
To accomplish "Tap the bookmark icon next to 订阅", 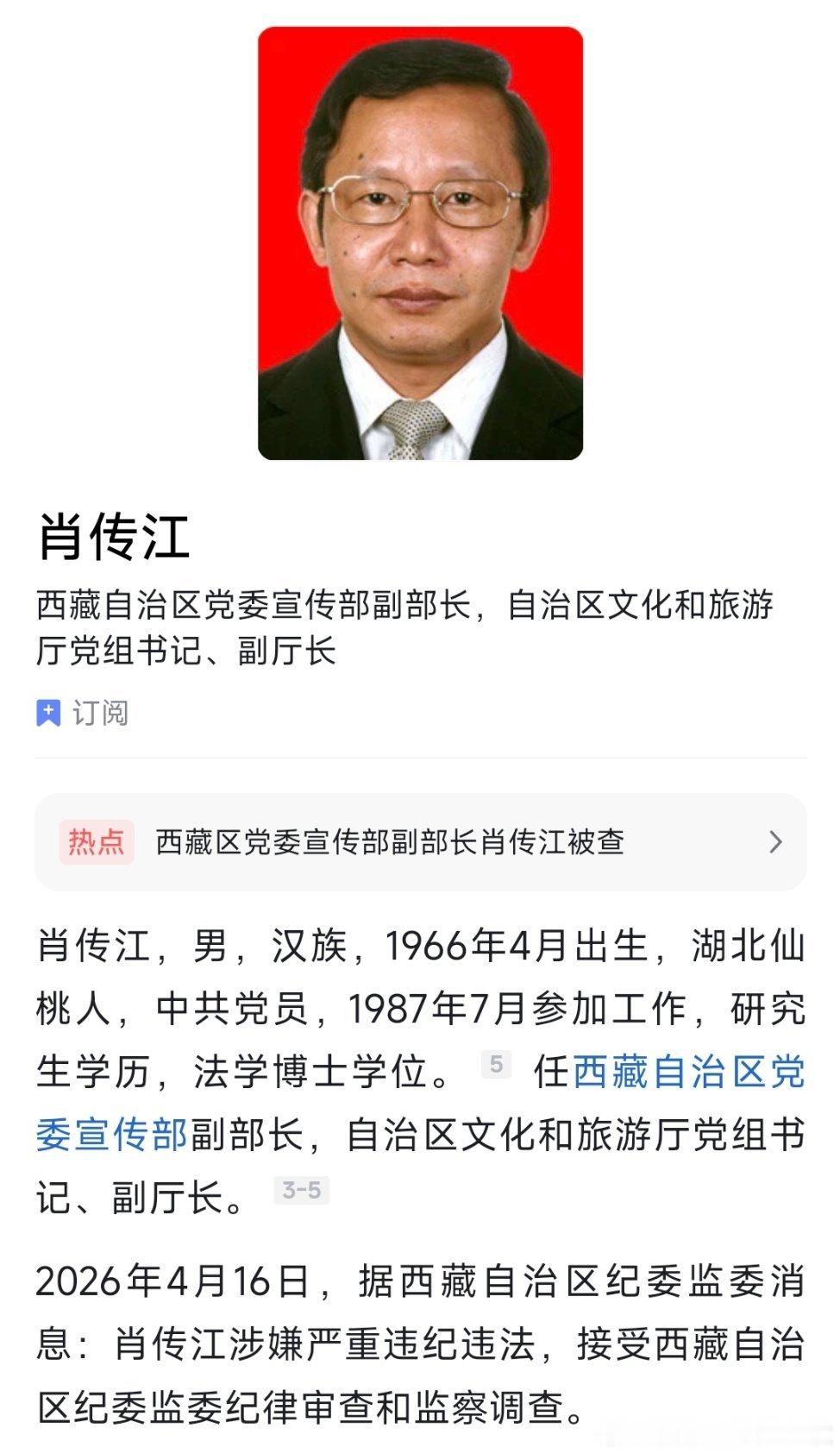I will coord(49,713).
